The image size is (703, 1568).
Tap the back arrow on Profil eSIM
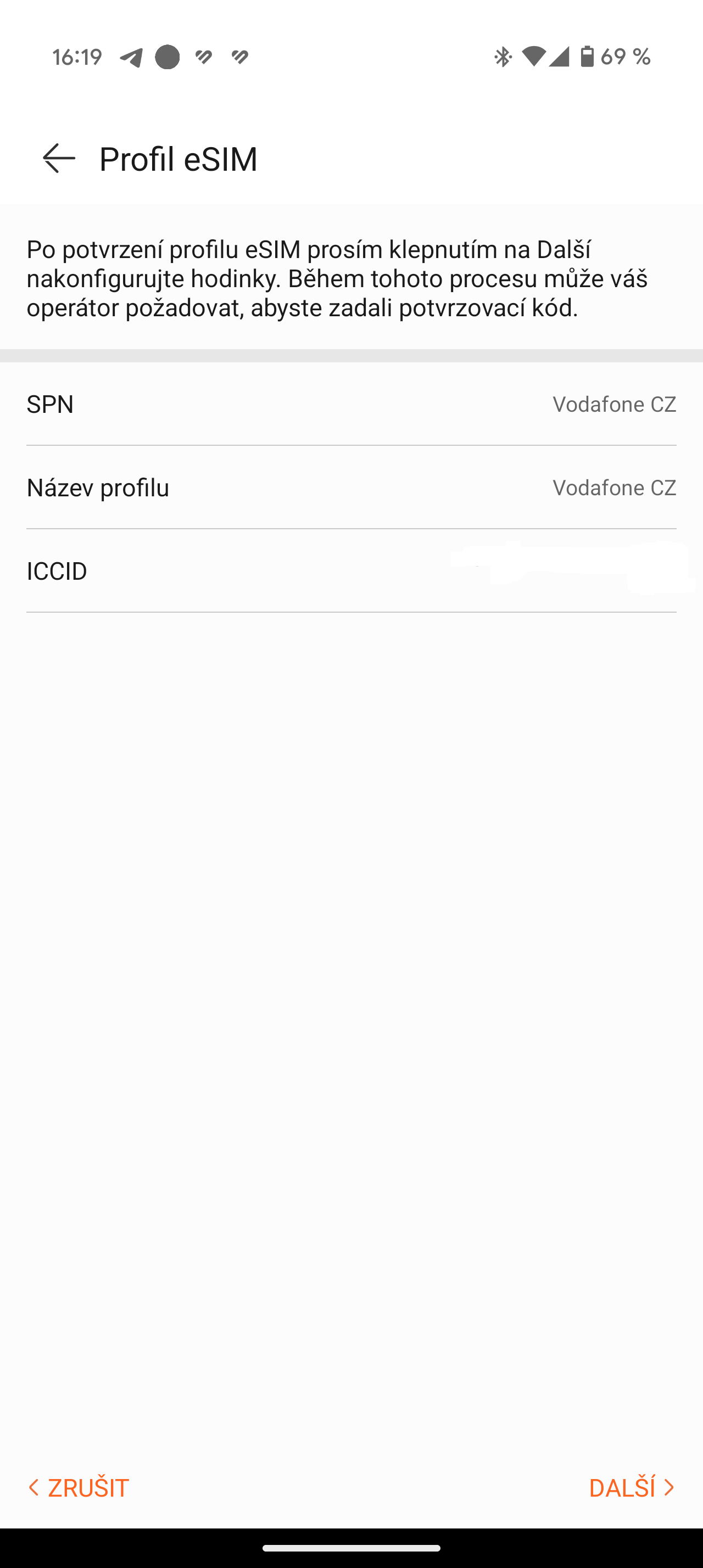click(x=58, y=159)
